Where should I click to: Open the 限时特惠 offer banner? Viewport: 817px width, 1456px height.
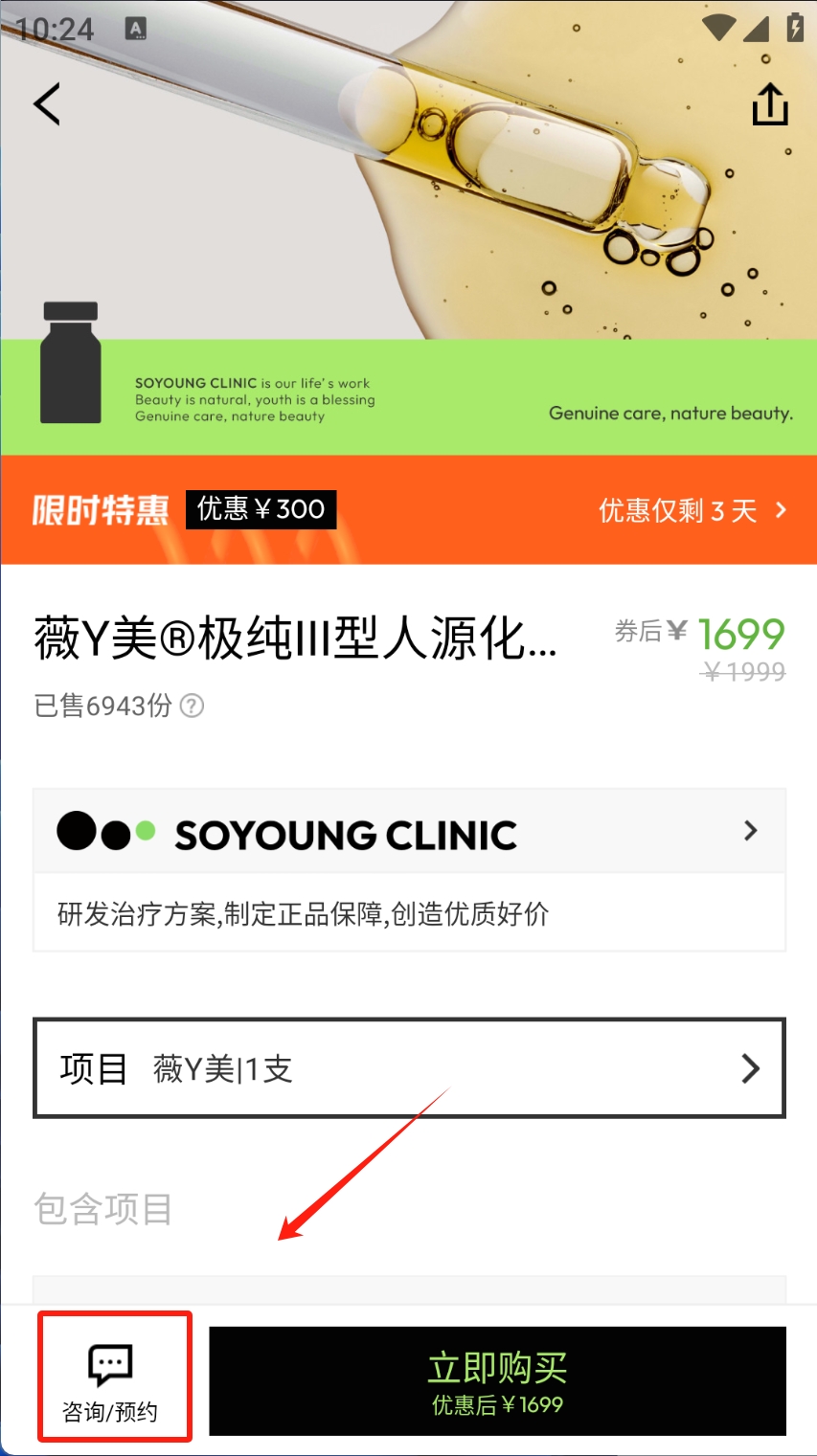[x=408, y=509]
